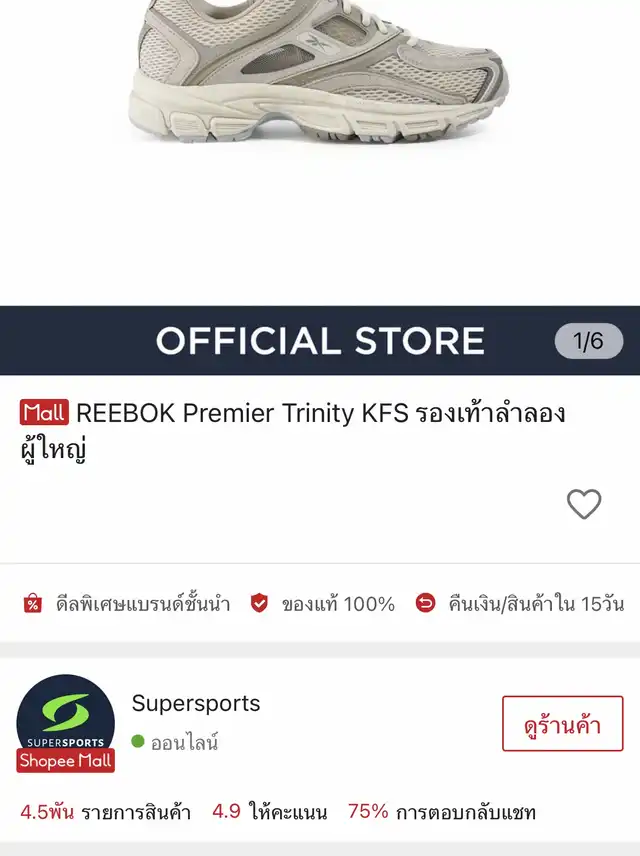Open the Reebok shoe product image
Image resolution: width=640 pixels, height=856 pixels.
[x=320, y=80]
